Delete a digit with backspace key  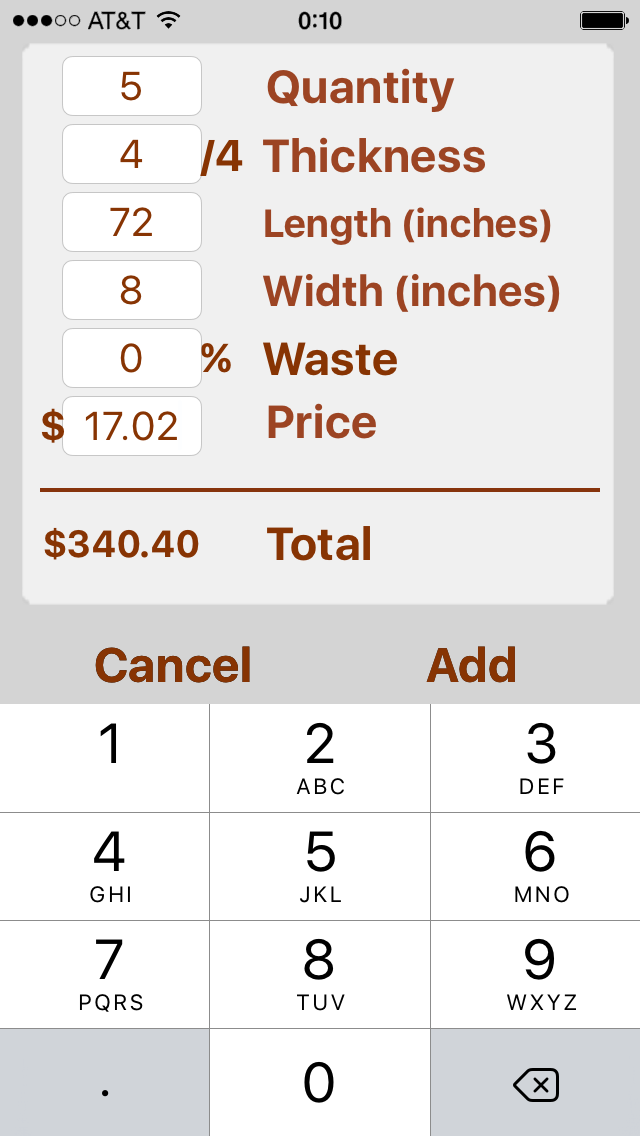pos(535,1083)
